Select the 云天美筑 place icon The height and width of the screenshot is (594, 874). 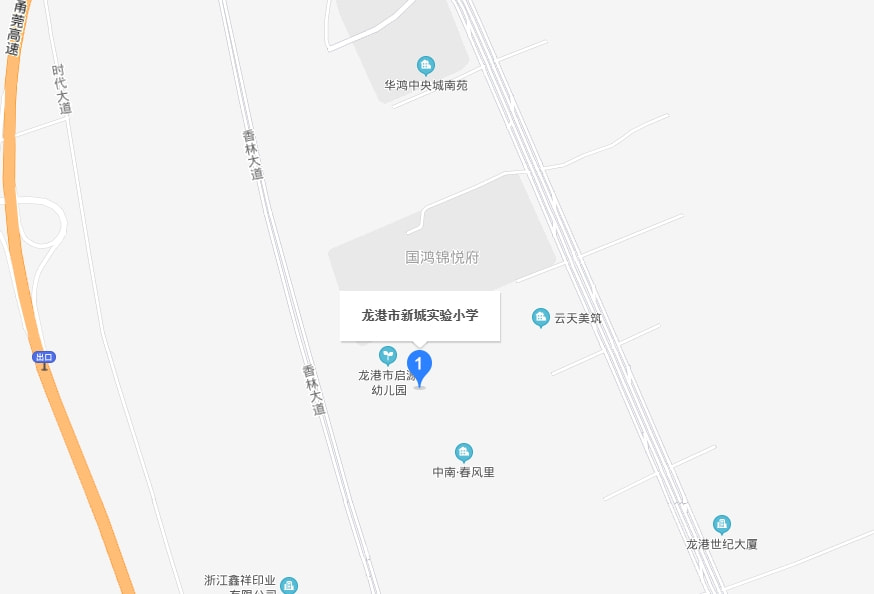[541, 318]
